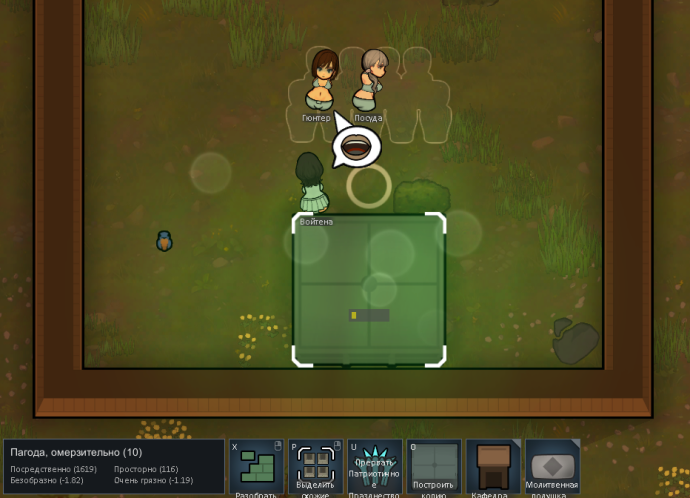Select the Молитвенная подушка build option
This screenshot has height=498, width=690.
552,468
